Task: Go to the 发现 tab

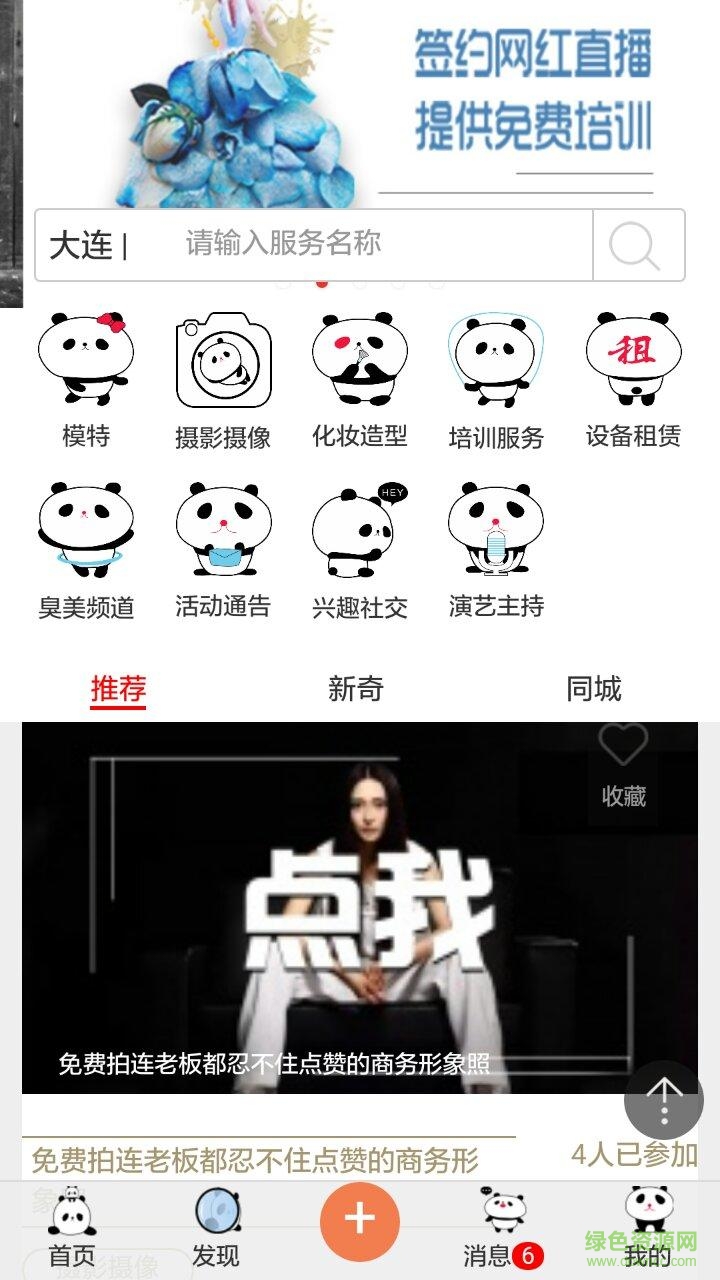Action: 216,1228
